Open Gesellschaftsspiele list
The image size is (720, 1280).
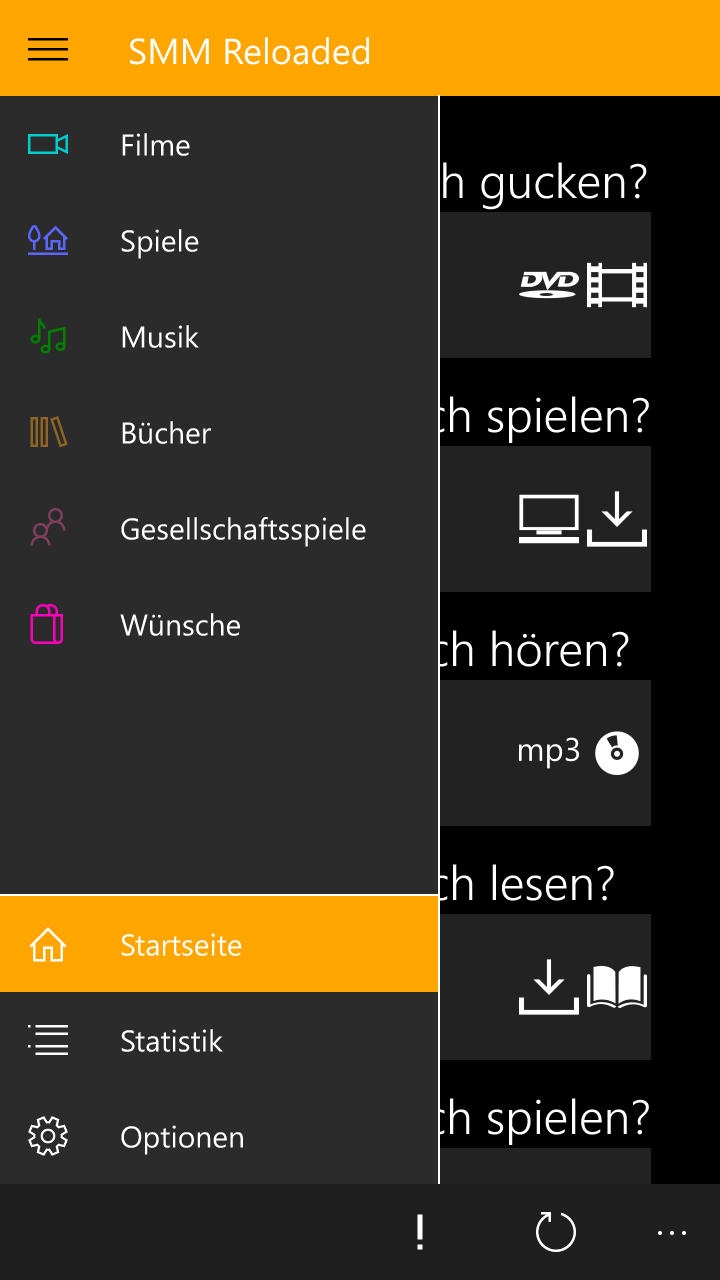coord(219,529)
